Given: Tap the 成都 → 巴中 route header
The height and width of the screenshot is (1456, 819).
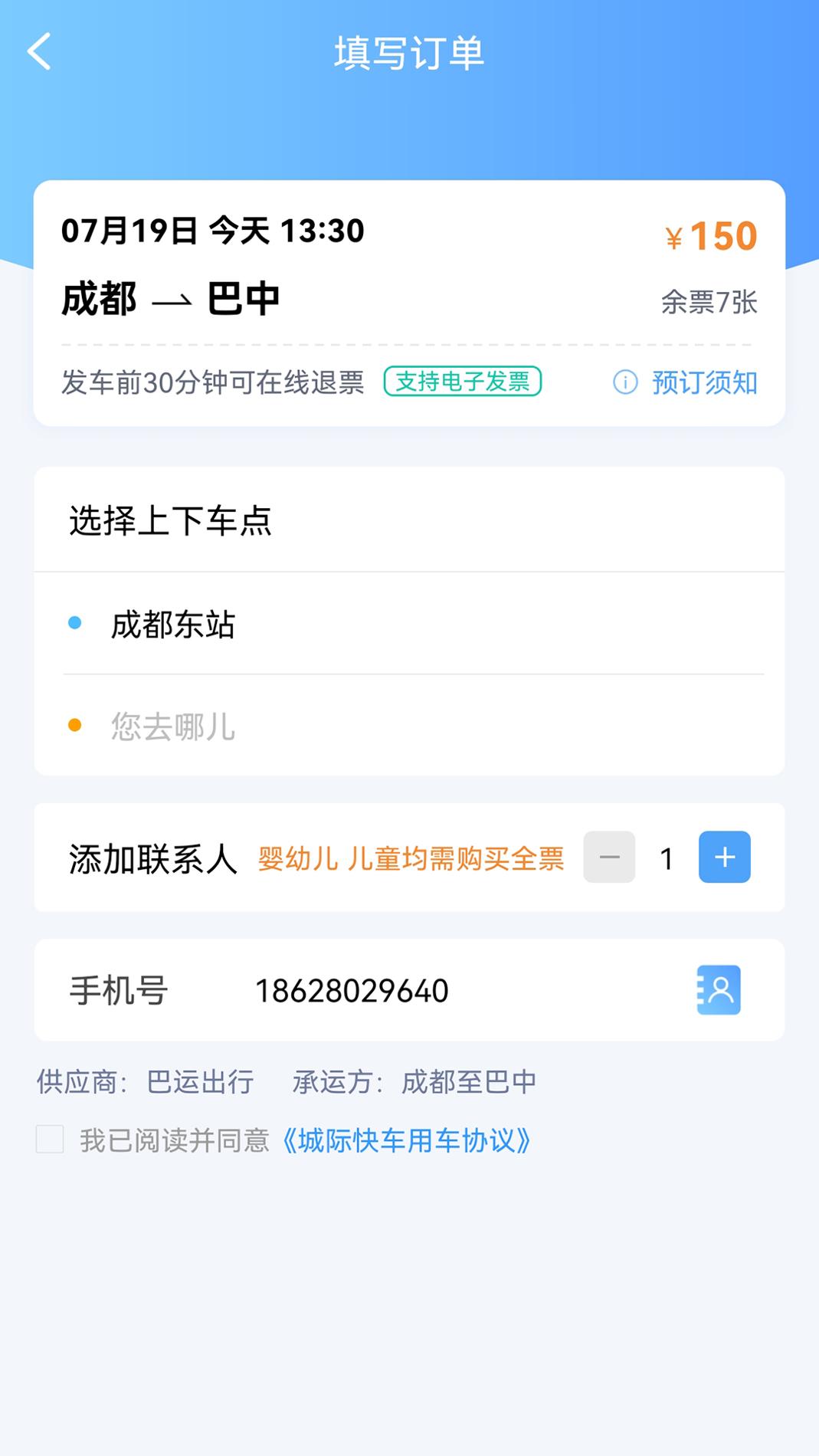Looking at the screenshot, I should coord(170,297).
